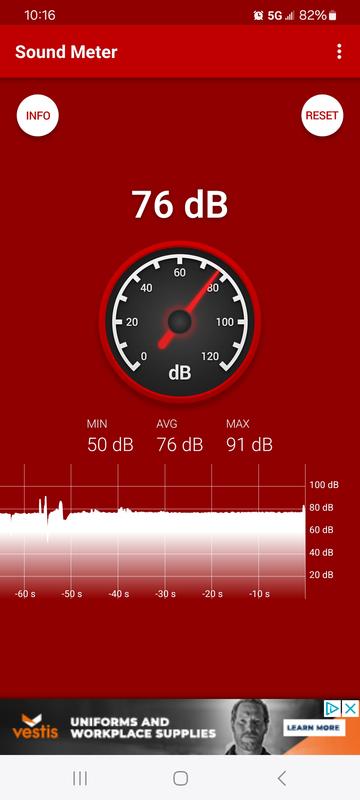Viewport: 360px width, 800px height.
Task: Open recent apps from navigation bar
Action: [x=80, y=778]
